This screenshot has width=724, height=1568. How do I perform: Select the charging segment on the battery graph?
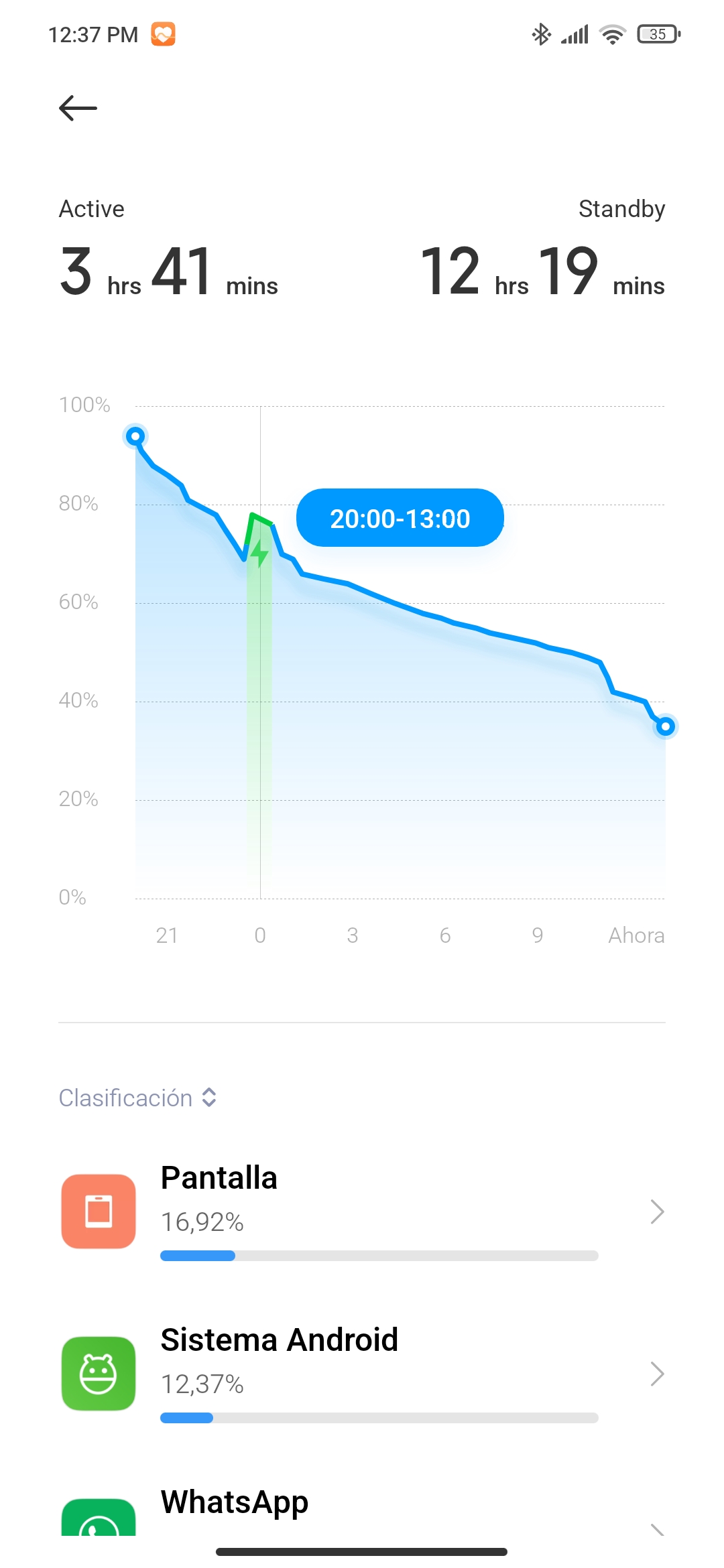pos(259,704)
